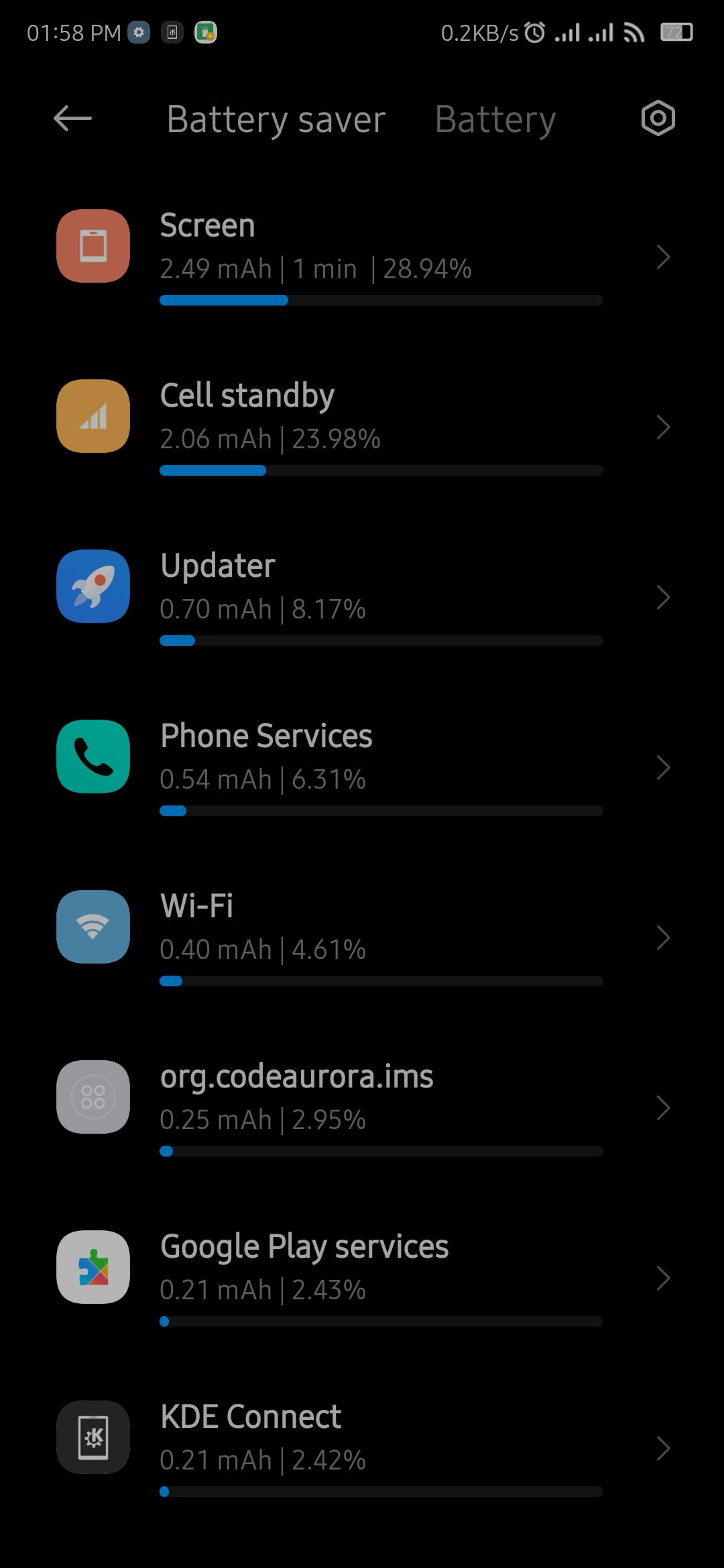Open KDE Connect battery usage

pos(362,1447)
